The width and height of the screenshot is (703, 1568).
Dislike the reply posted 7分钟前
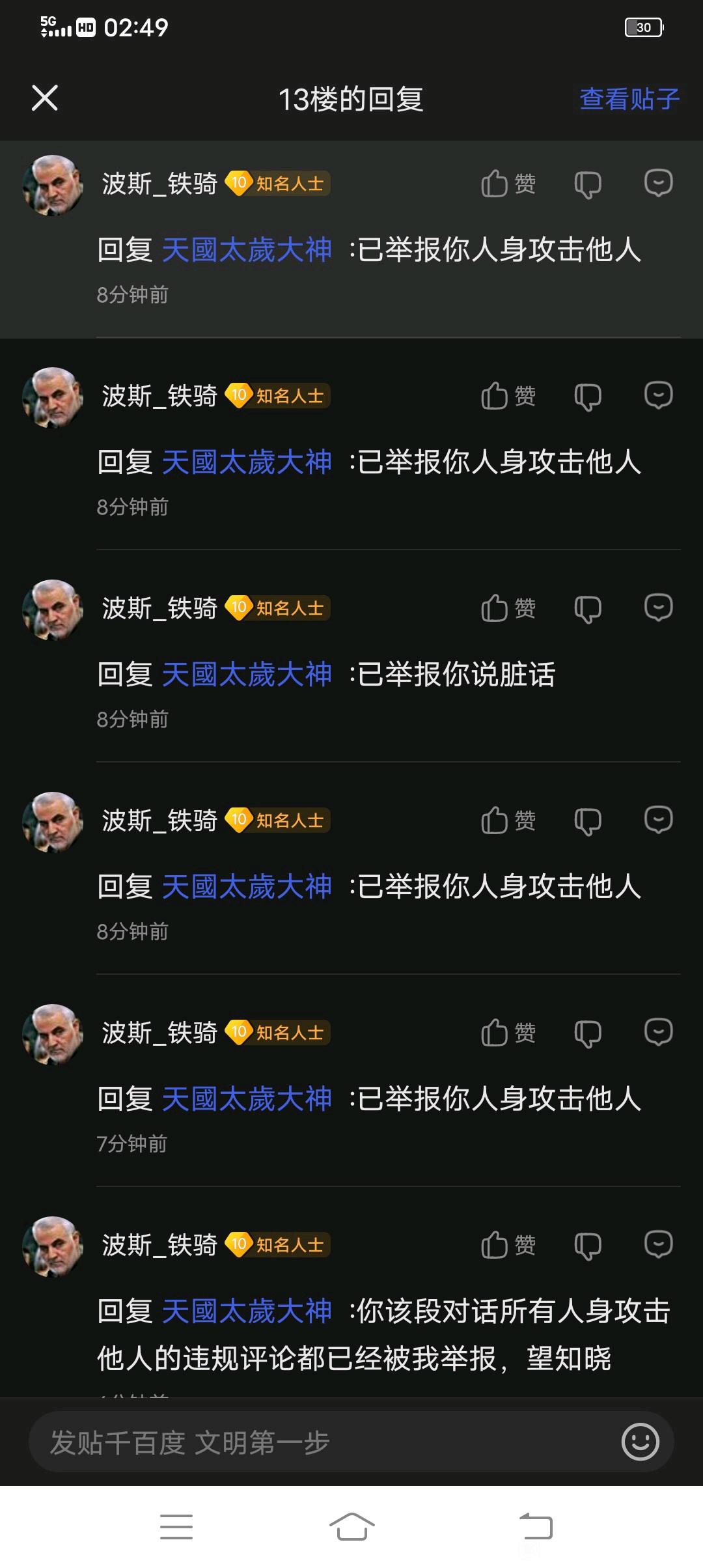coord(587,1033)
